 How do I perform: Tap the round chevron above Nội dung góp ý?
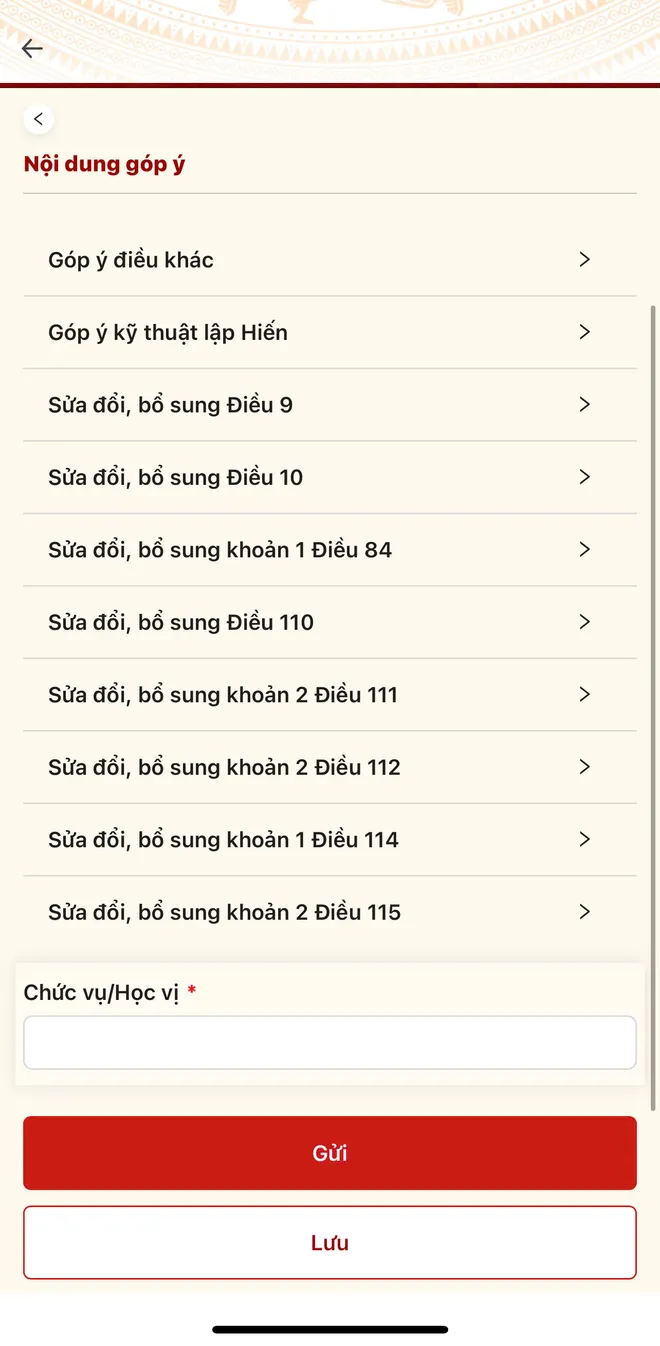[x=38, y=119]
